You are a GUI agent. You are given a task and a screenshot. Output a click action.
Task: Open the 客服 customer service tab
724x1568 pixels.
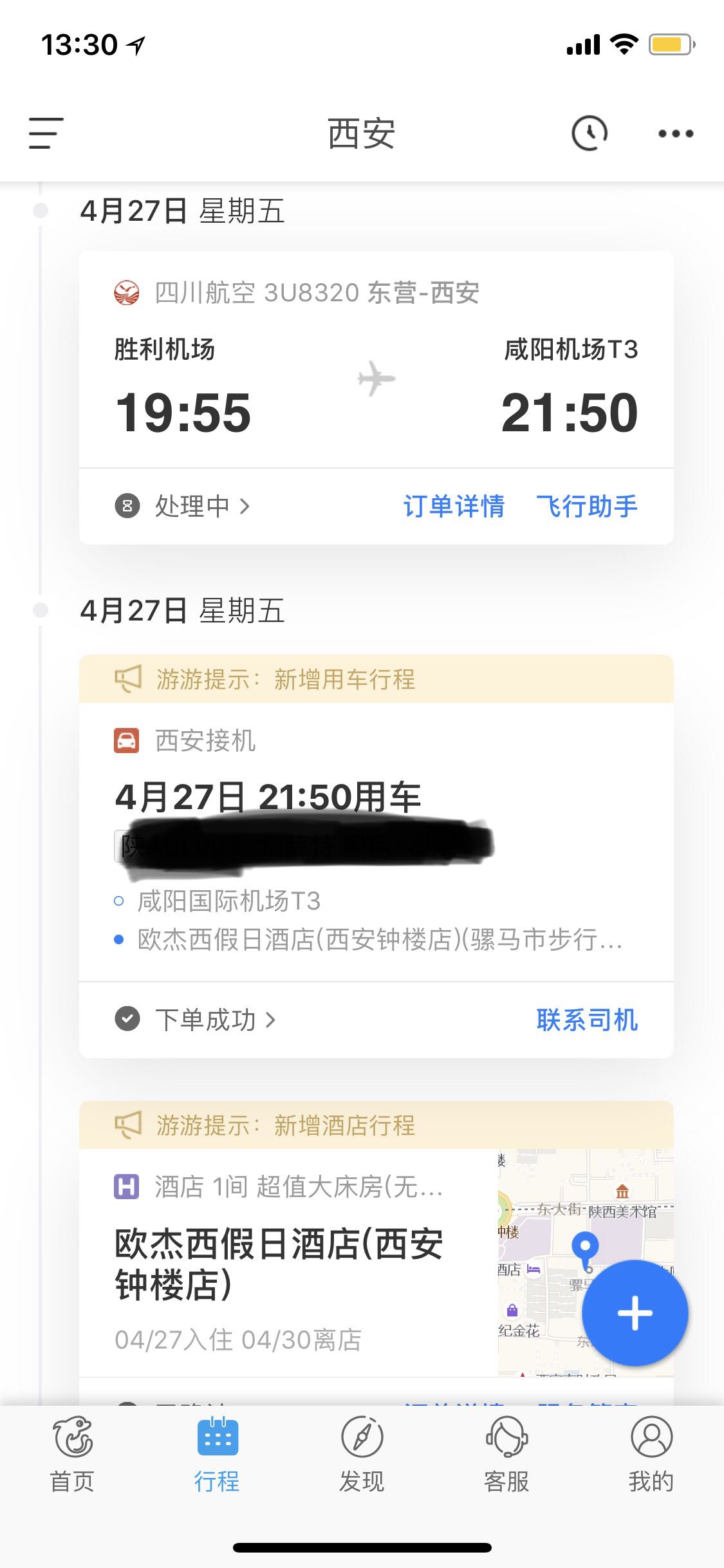[x=506, y=1455]
